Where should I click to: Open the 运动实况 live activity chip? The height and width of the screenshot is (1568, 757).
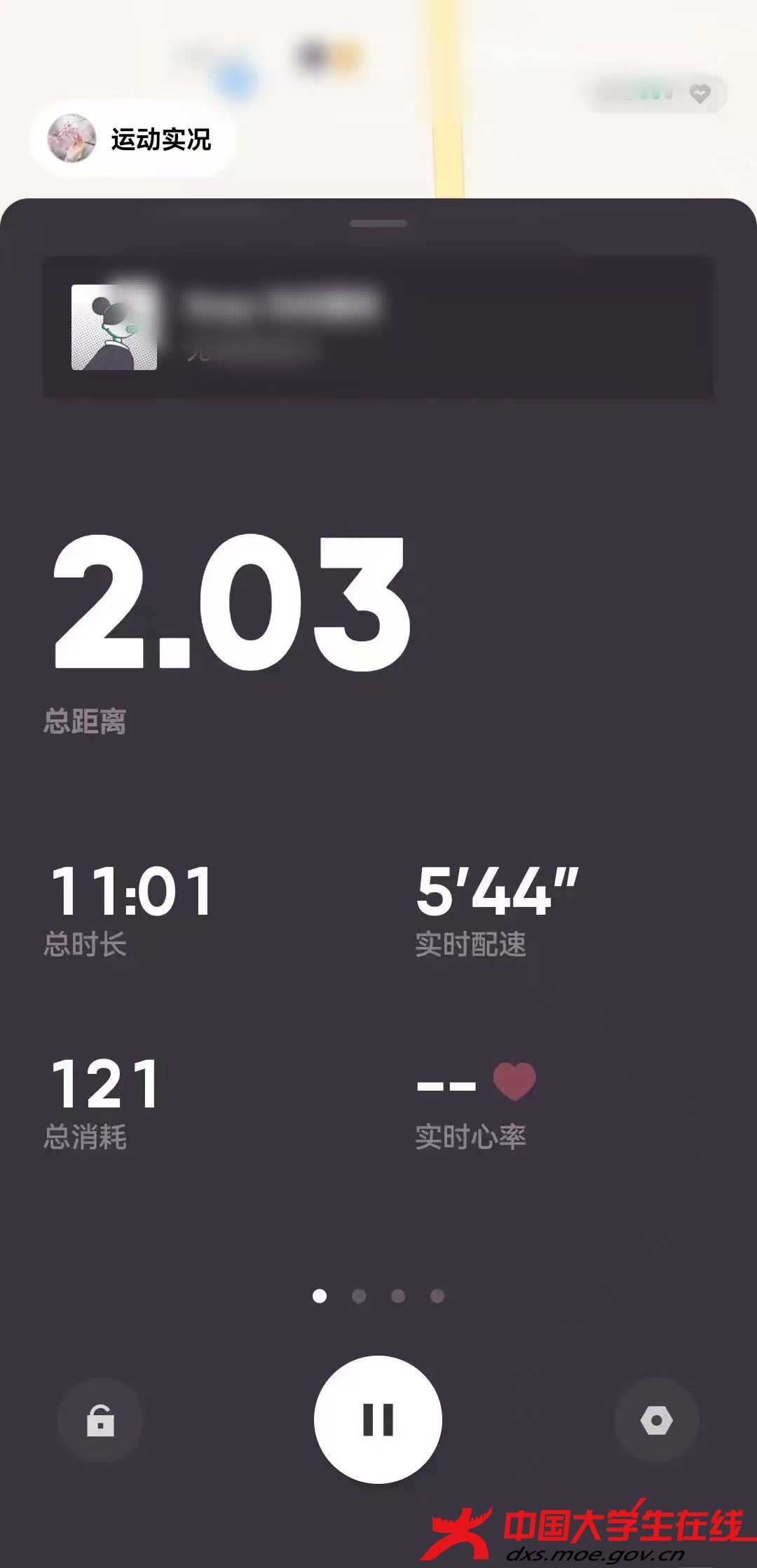click(x=131, y=139)
